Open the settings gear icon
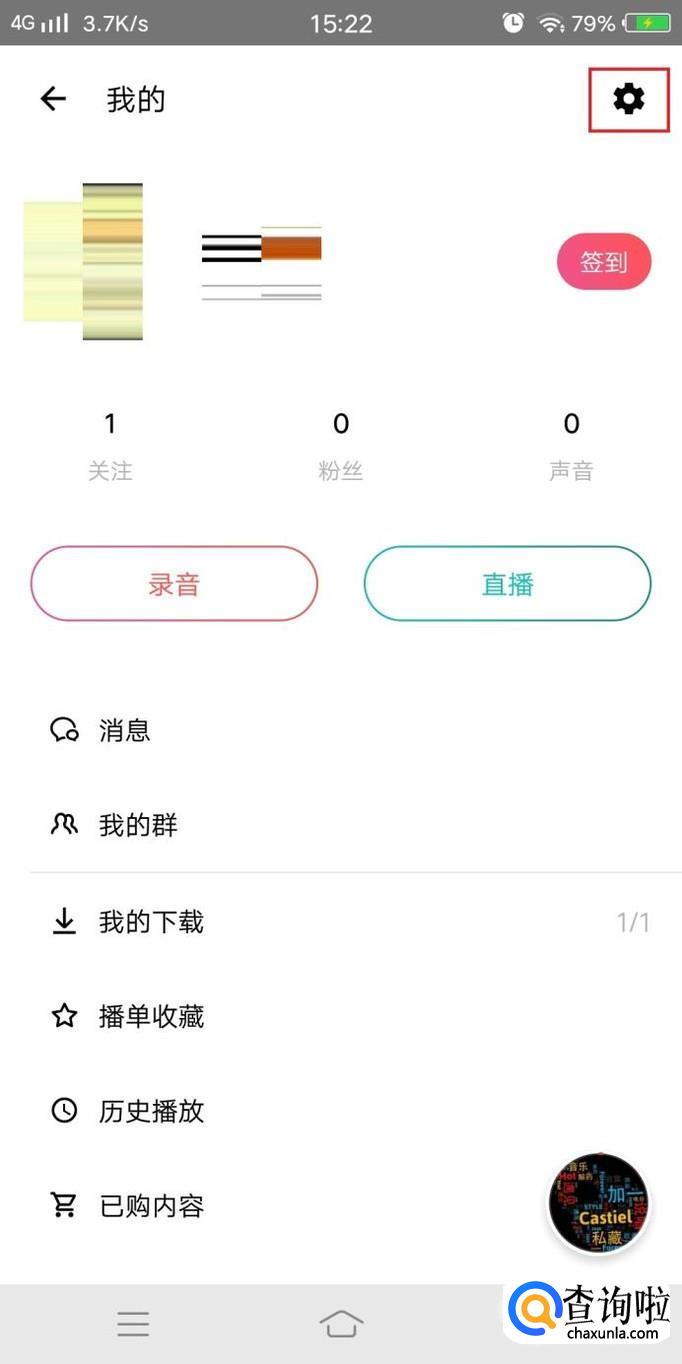This screenshot has height=1364, width=682. pos(628,99)
